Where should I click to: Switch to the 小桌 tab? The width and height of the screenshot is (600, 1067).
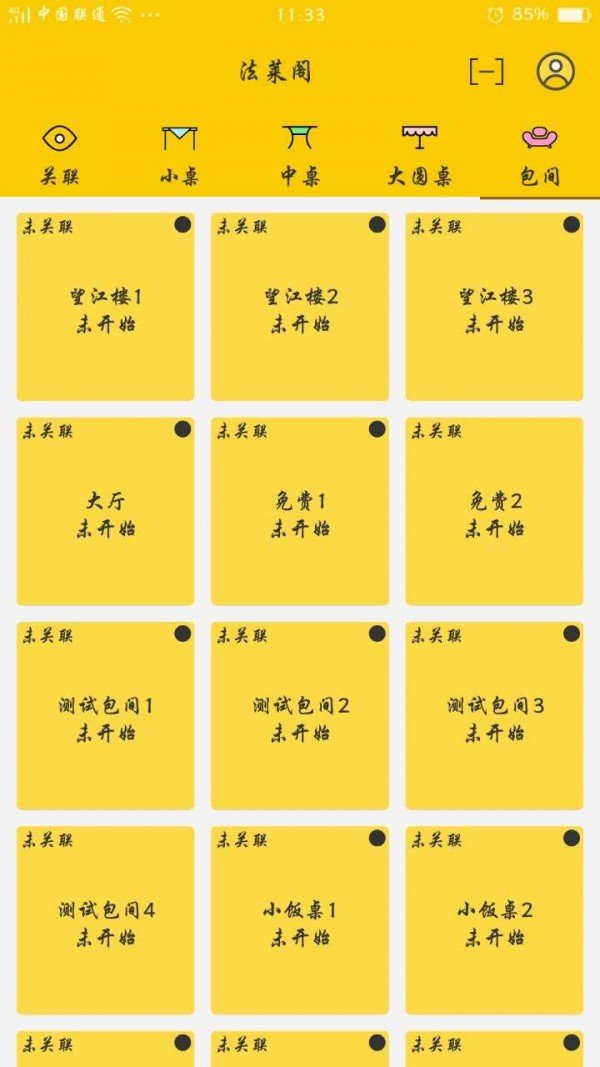[x=180, y=155]
